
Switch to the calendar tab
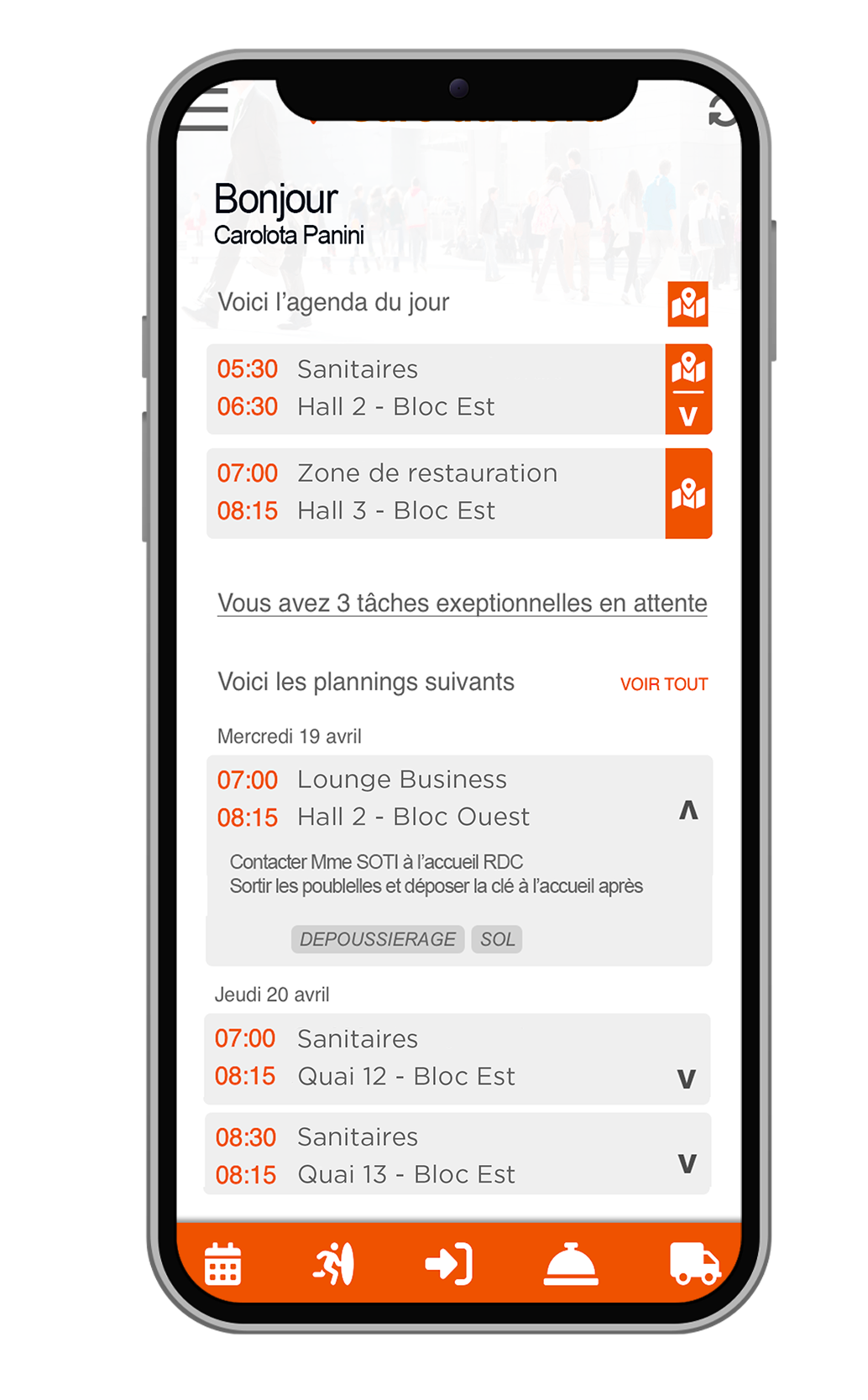[x=222, y=1263]
